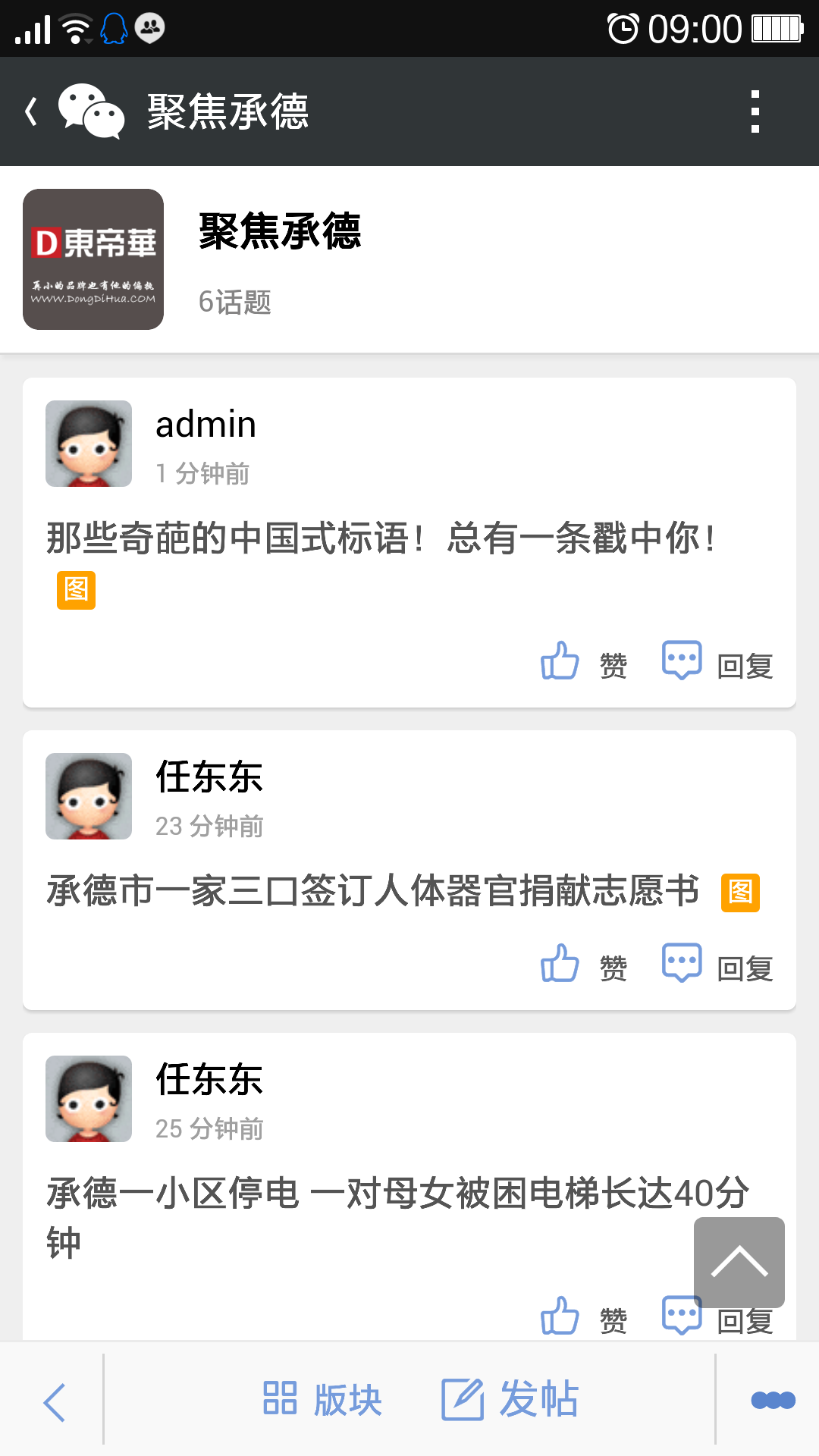Viewport: 819px width, 1456px height.
Task: Open the organ donation post by 任东东
Action: point(372,891)
